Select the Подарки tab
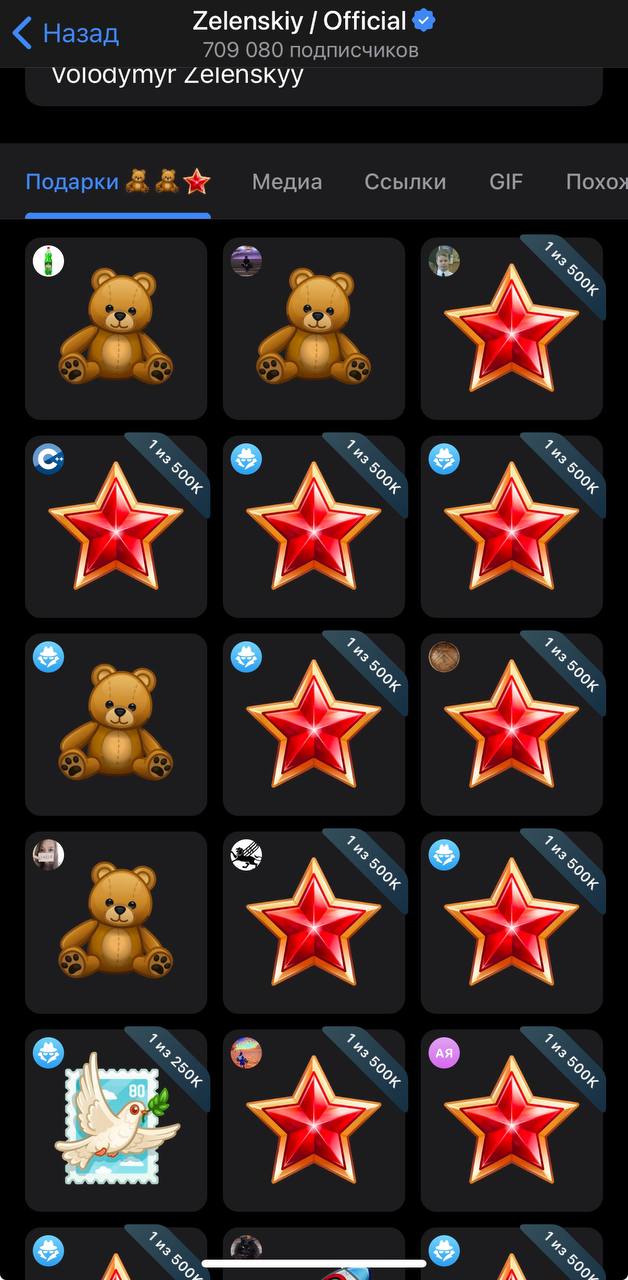Viewport: 628px width, 1280px height. (117, 182)
